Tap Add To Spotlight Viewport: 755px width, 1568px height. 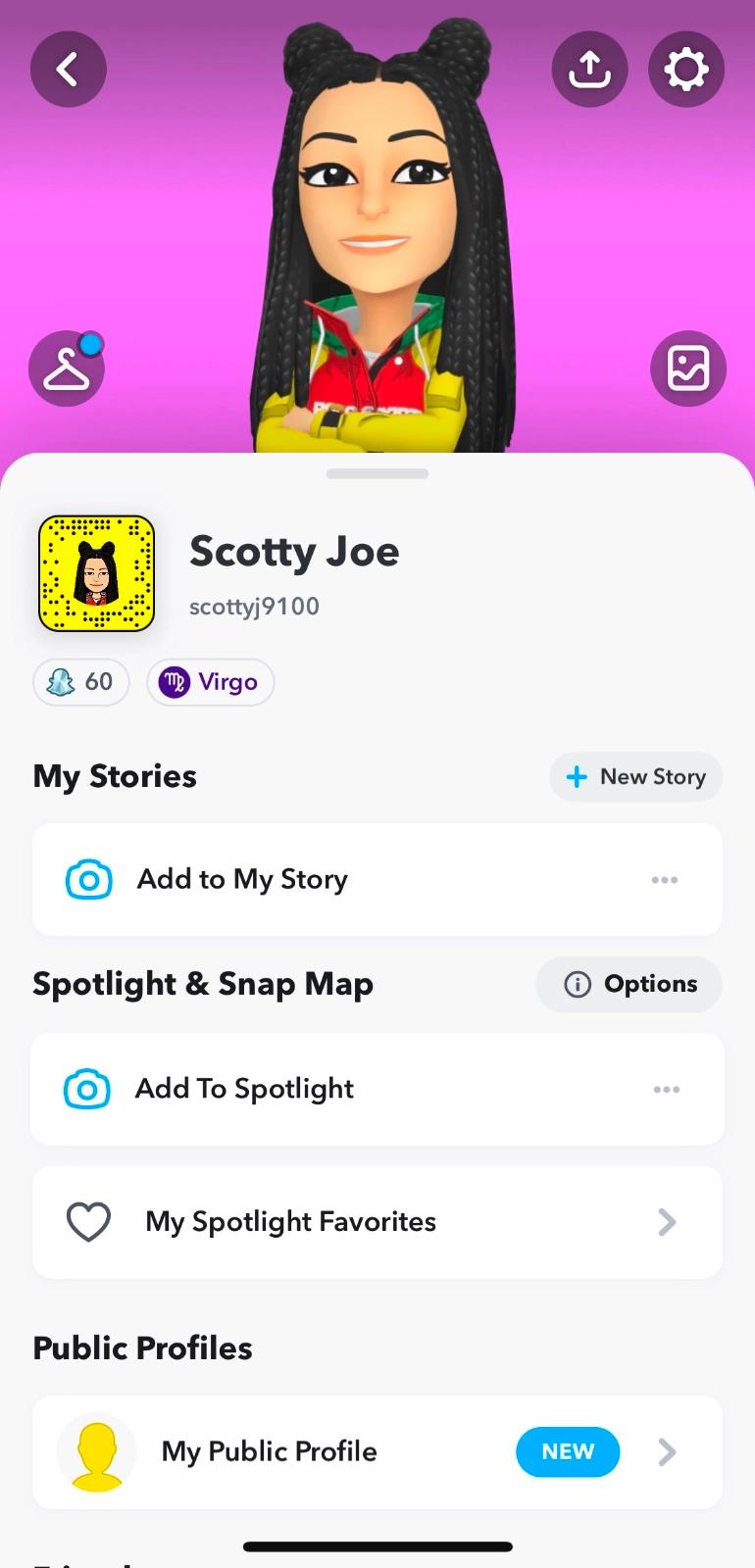coord(244,1089)
